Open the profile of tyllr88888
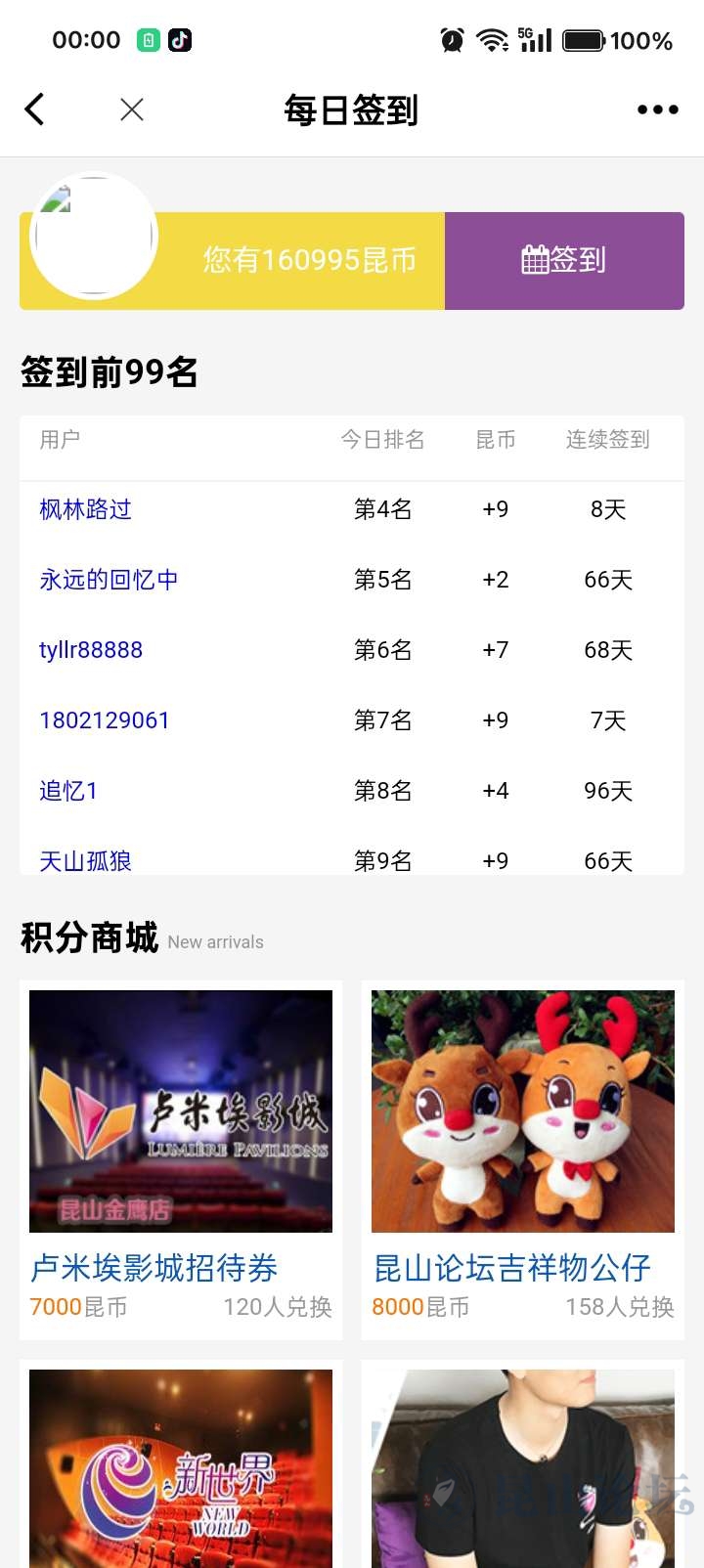 pyautogui.click(x=91, y=650)
